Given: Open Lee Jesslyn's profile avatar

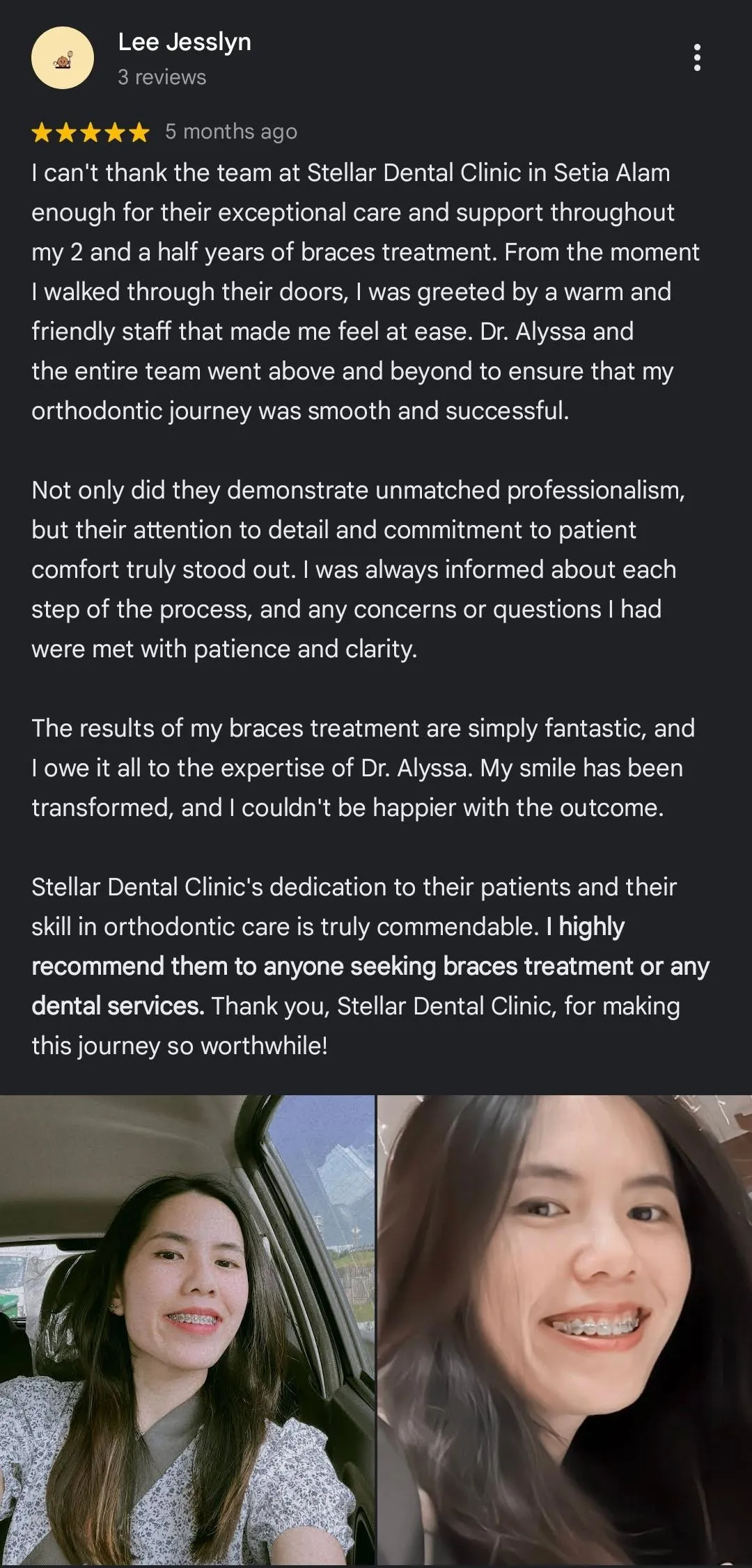Looking at the screenshot, I should [x=63, y=58].
